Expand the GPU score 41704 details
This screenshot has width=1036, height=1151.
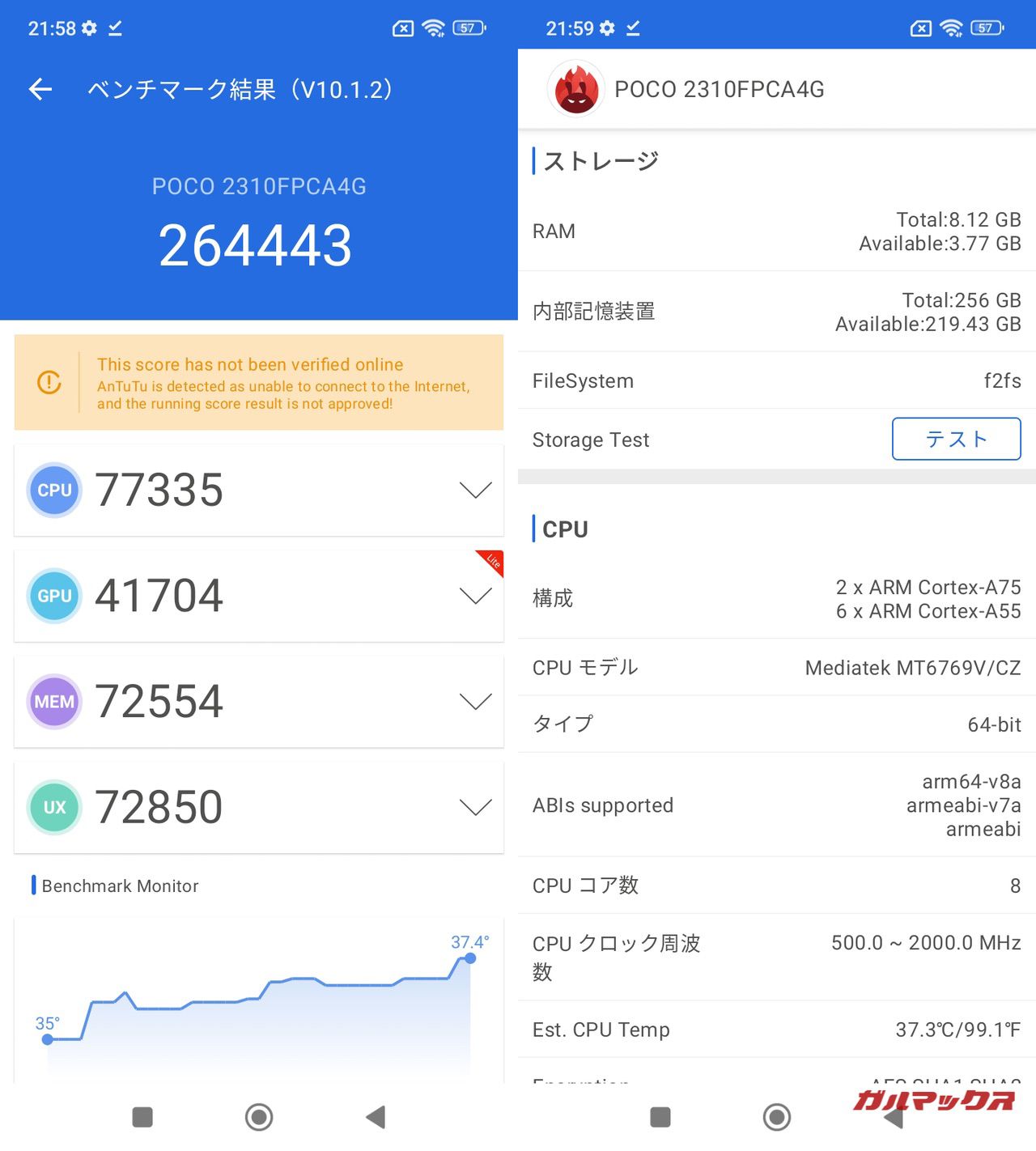pyautogui.click(x=475, y=596)
